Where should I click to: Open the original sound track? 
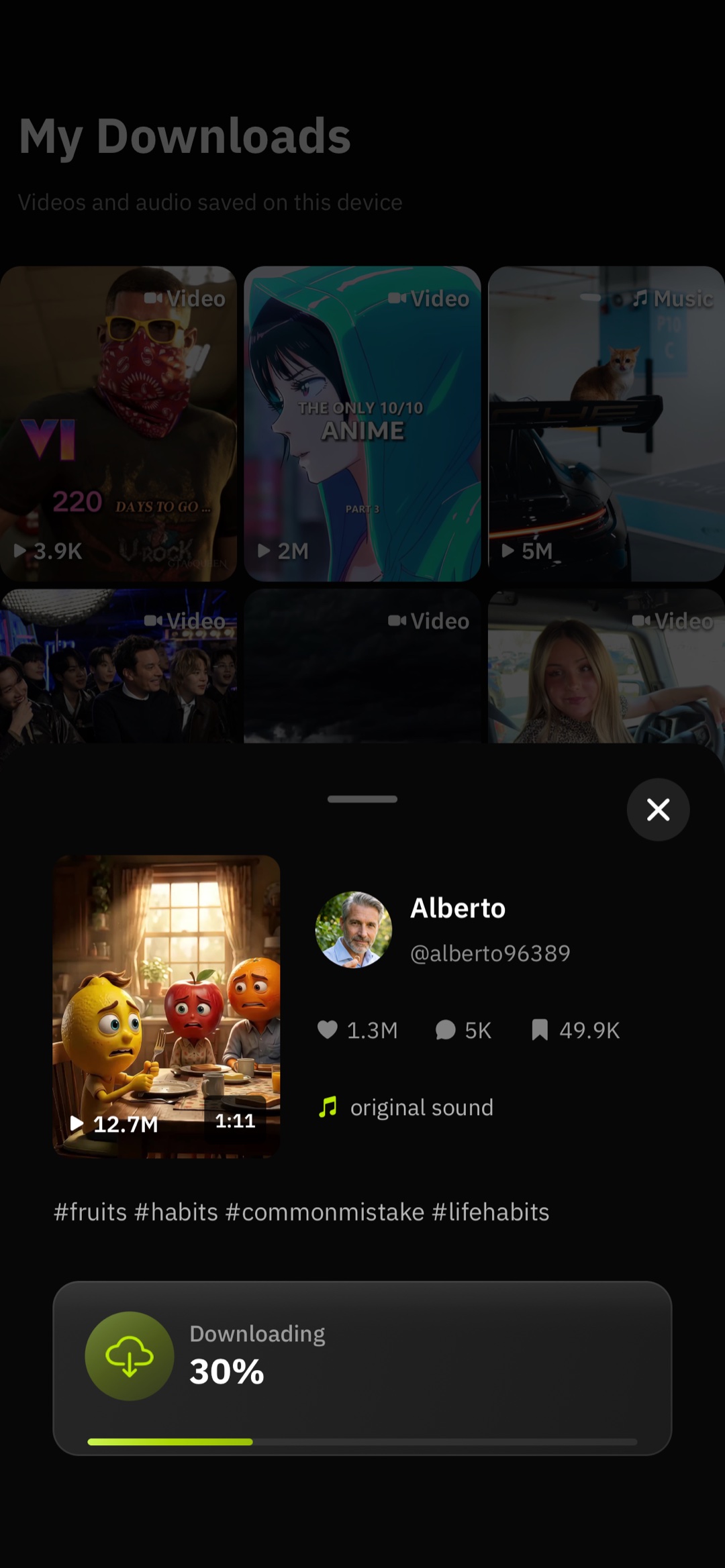[421, 1107]
